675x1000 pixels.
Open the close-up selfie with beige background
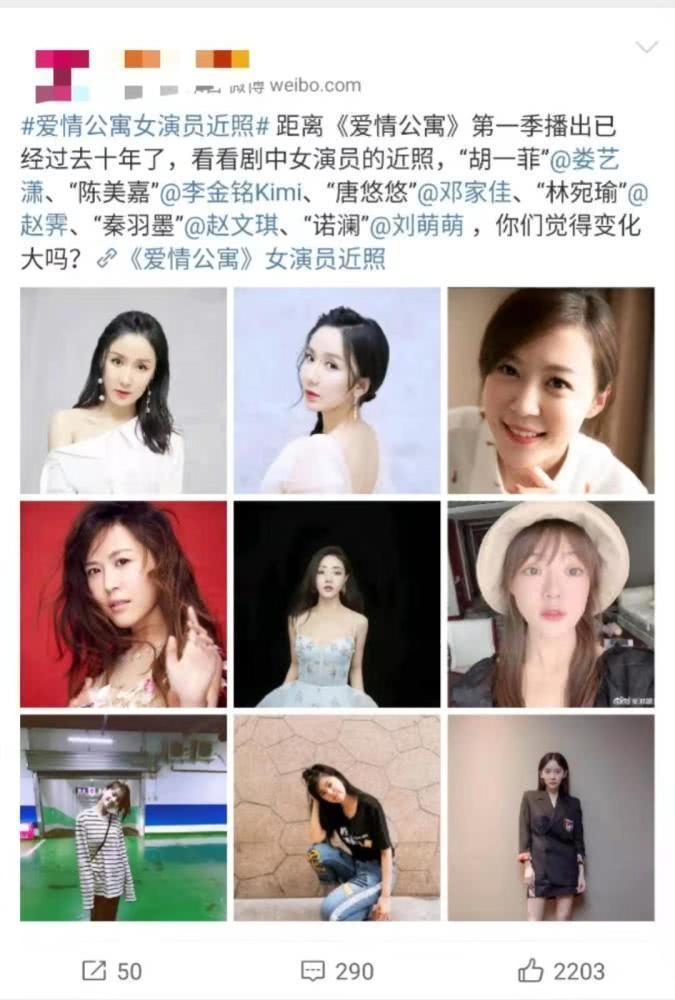click(x=550, y=390)
